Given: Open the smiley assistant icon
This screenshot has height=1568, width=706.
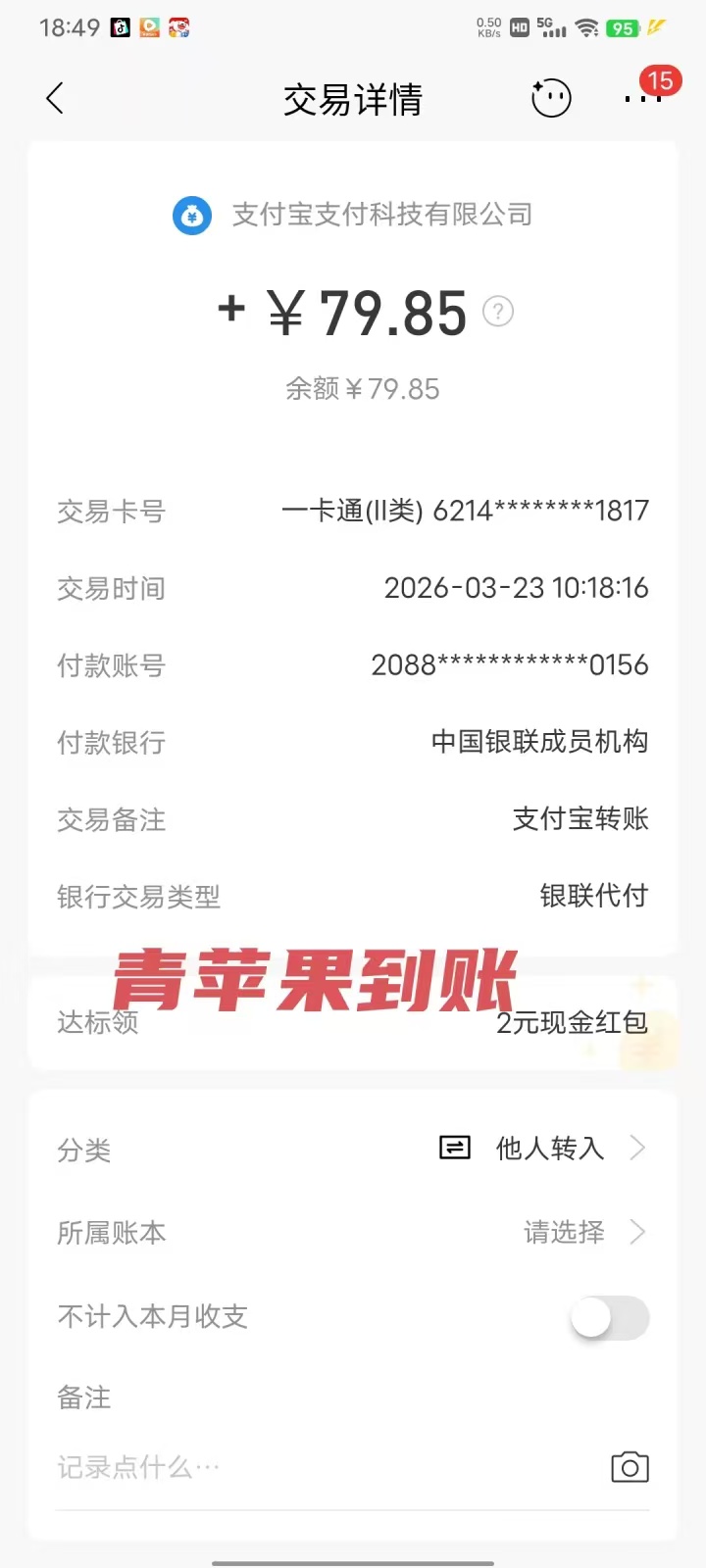Looking at the screenshot, I should 551,98.
